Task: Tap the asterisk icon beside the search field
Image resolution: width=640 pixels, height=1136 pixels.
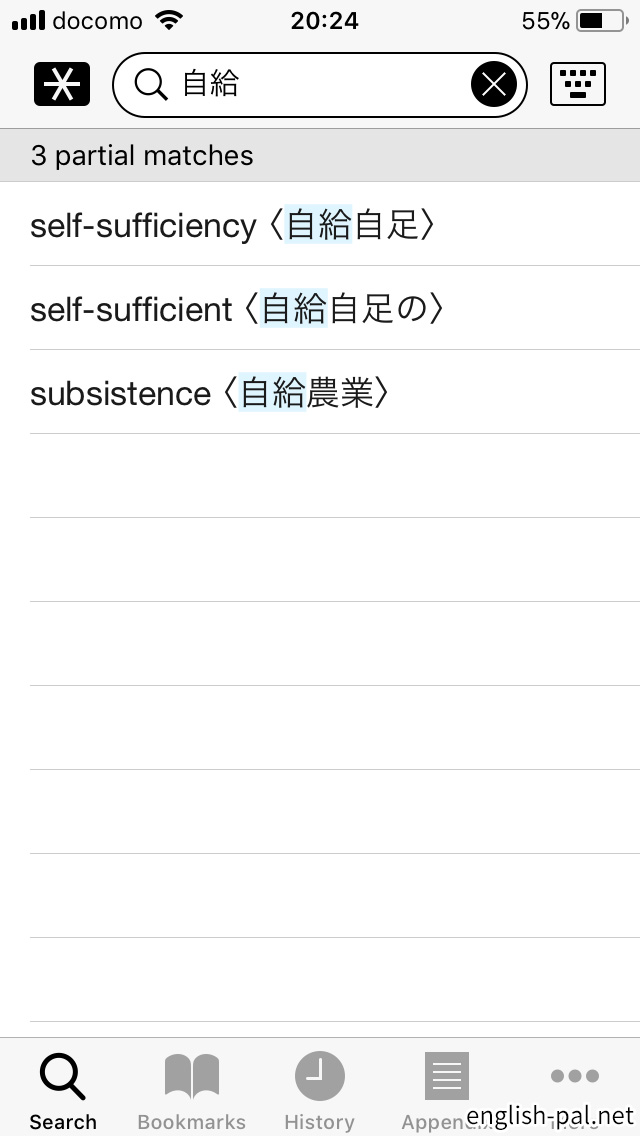Action: (x=62, y=84)
